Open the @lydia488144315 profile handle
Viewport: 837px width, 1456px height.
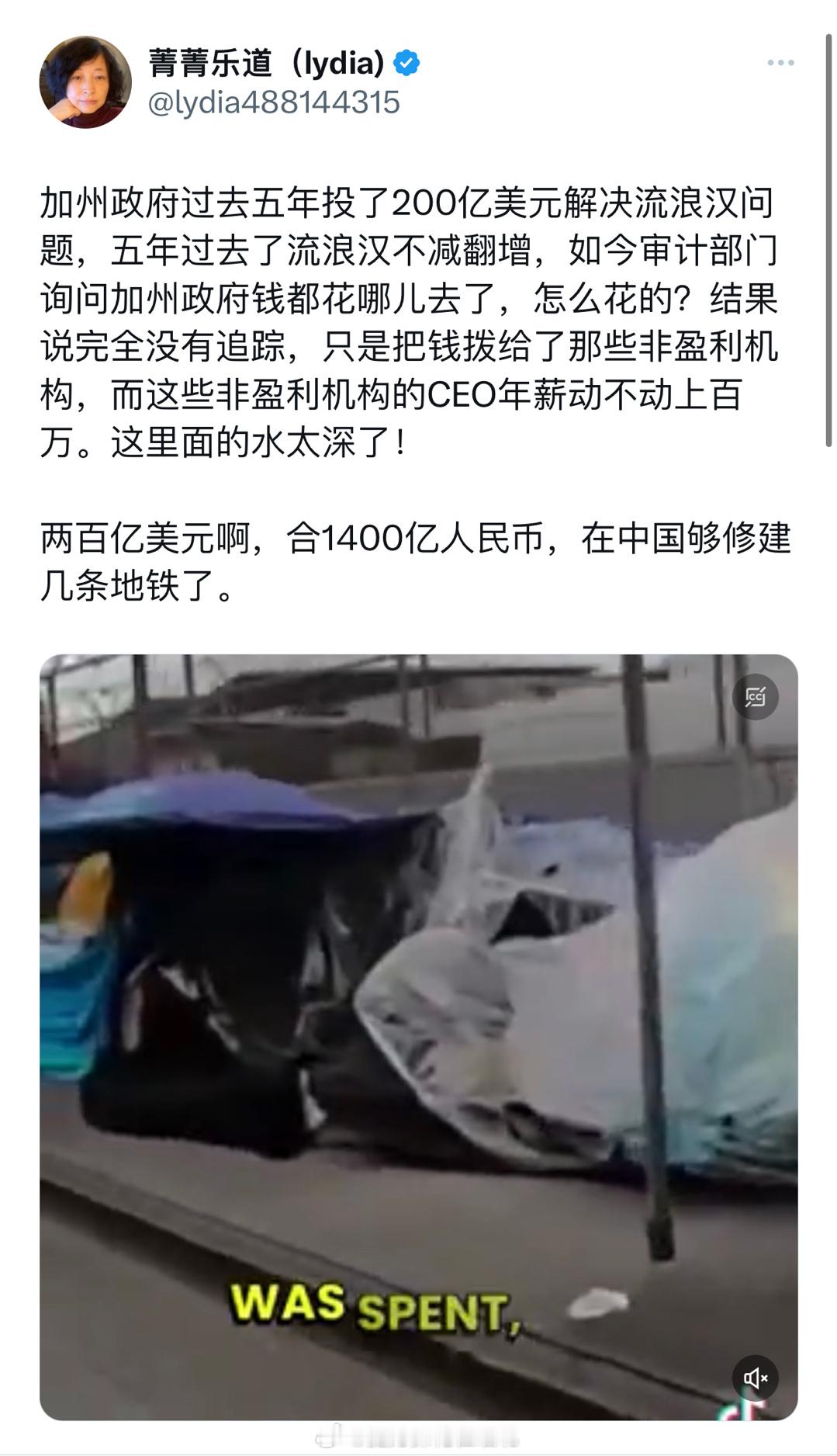[274, 102]
